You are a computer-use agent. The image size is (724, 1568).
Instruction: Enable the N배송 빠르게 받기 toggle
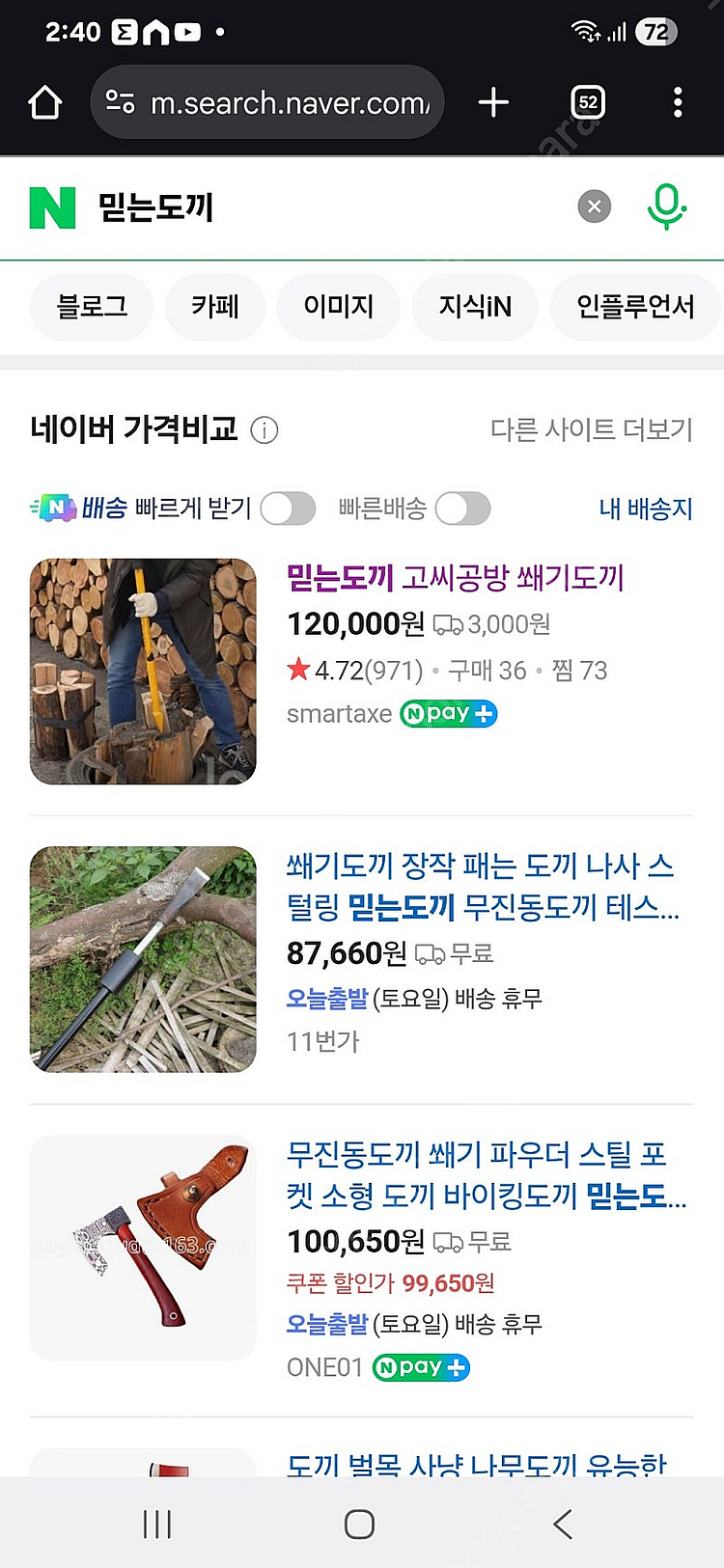tap(288, 509)
